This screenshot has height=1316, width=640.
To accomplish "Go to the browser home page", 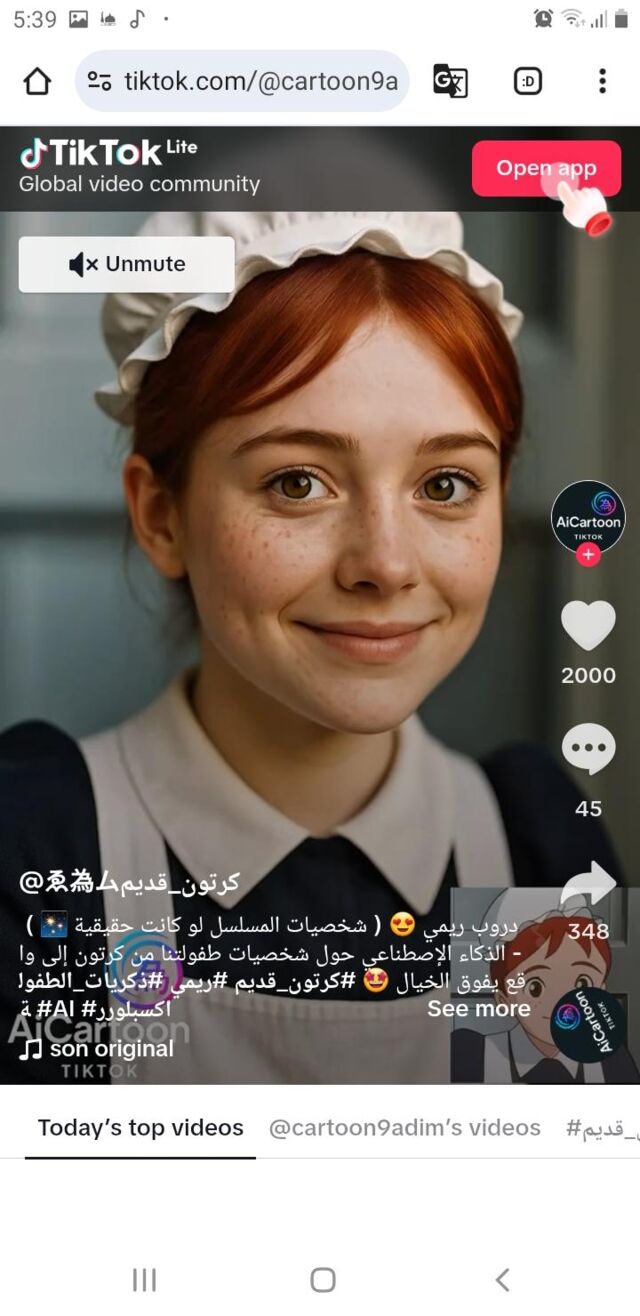I will point(37,81).
